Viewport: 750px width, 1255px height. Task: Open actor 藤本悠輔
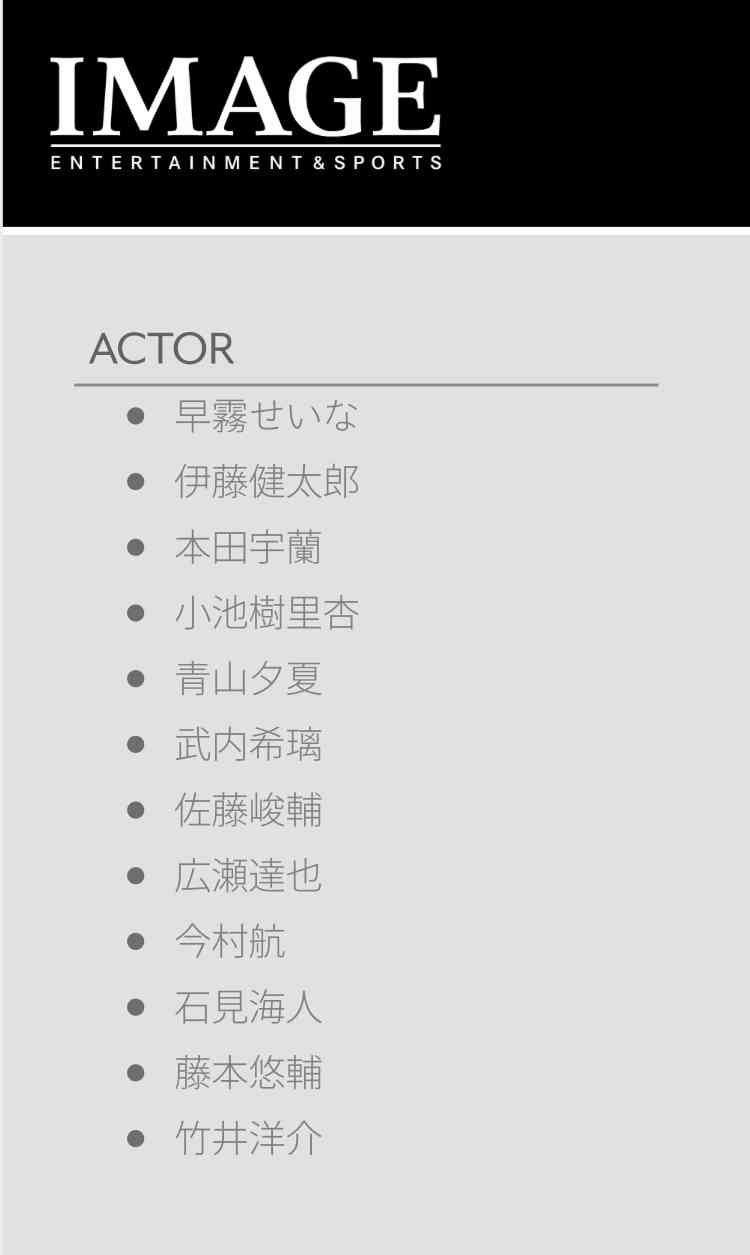click(248, 1073)
